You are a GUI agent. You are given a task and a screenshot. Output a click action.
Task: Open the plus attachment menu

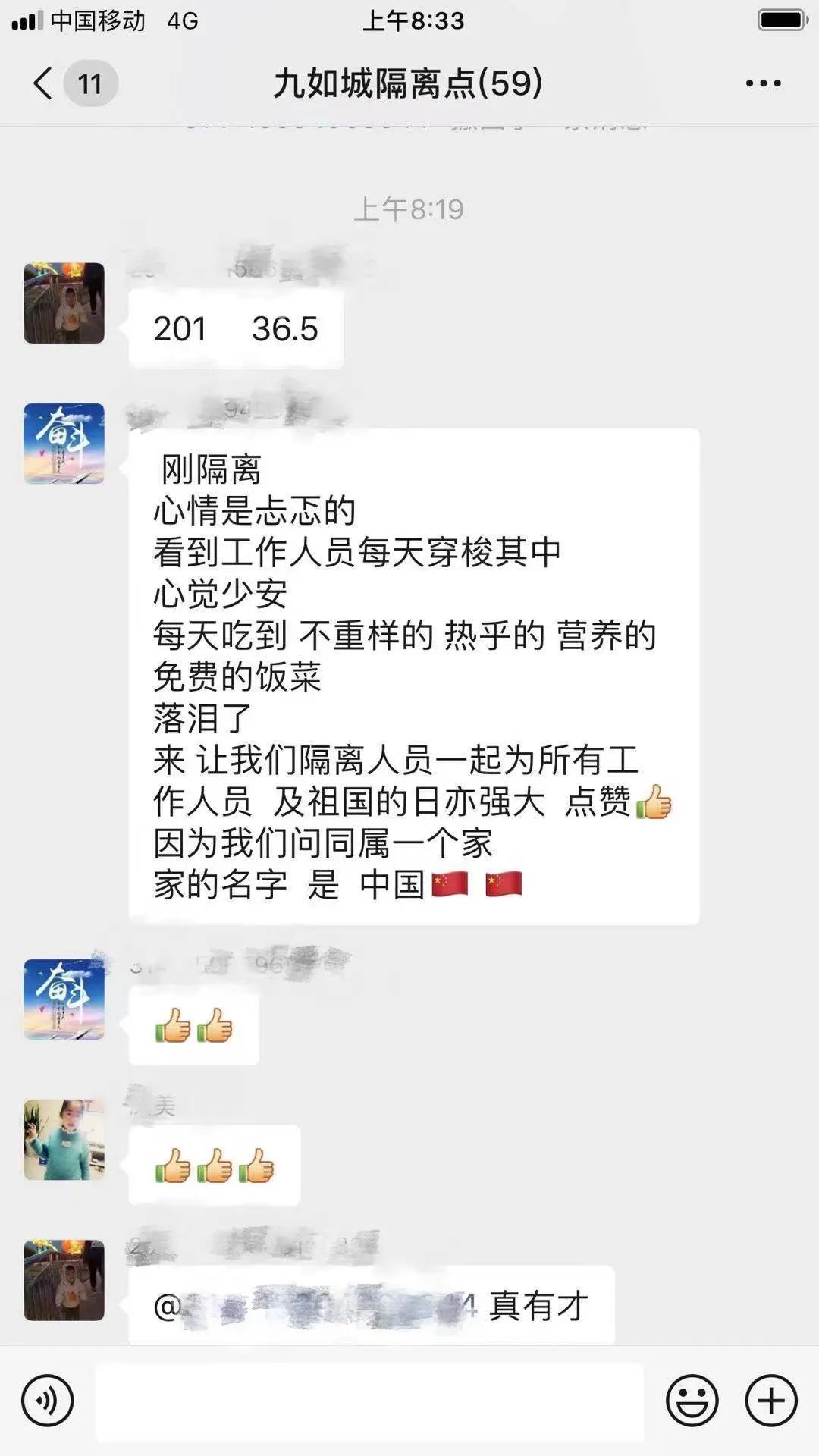pos(771,1401)
